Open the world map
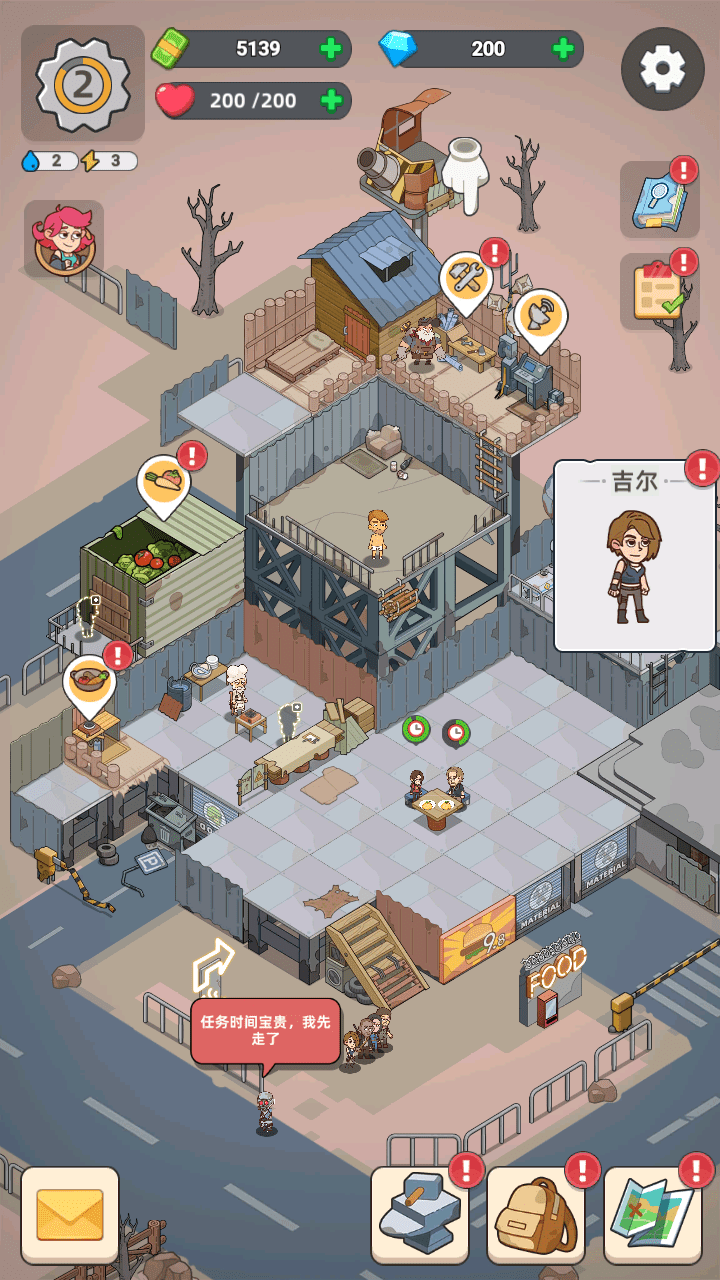Image resolution: width=720 pixels, height=1280 pixels. 652,1214
